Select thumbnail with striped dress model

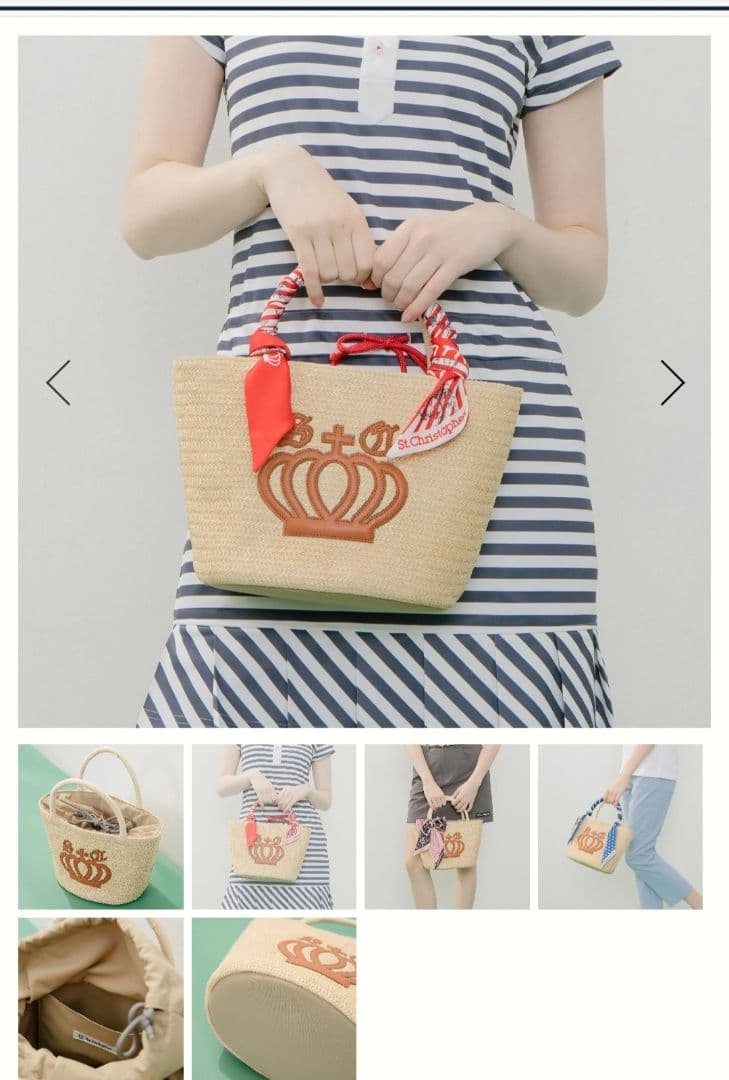(273, 826)
